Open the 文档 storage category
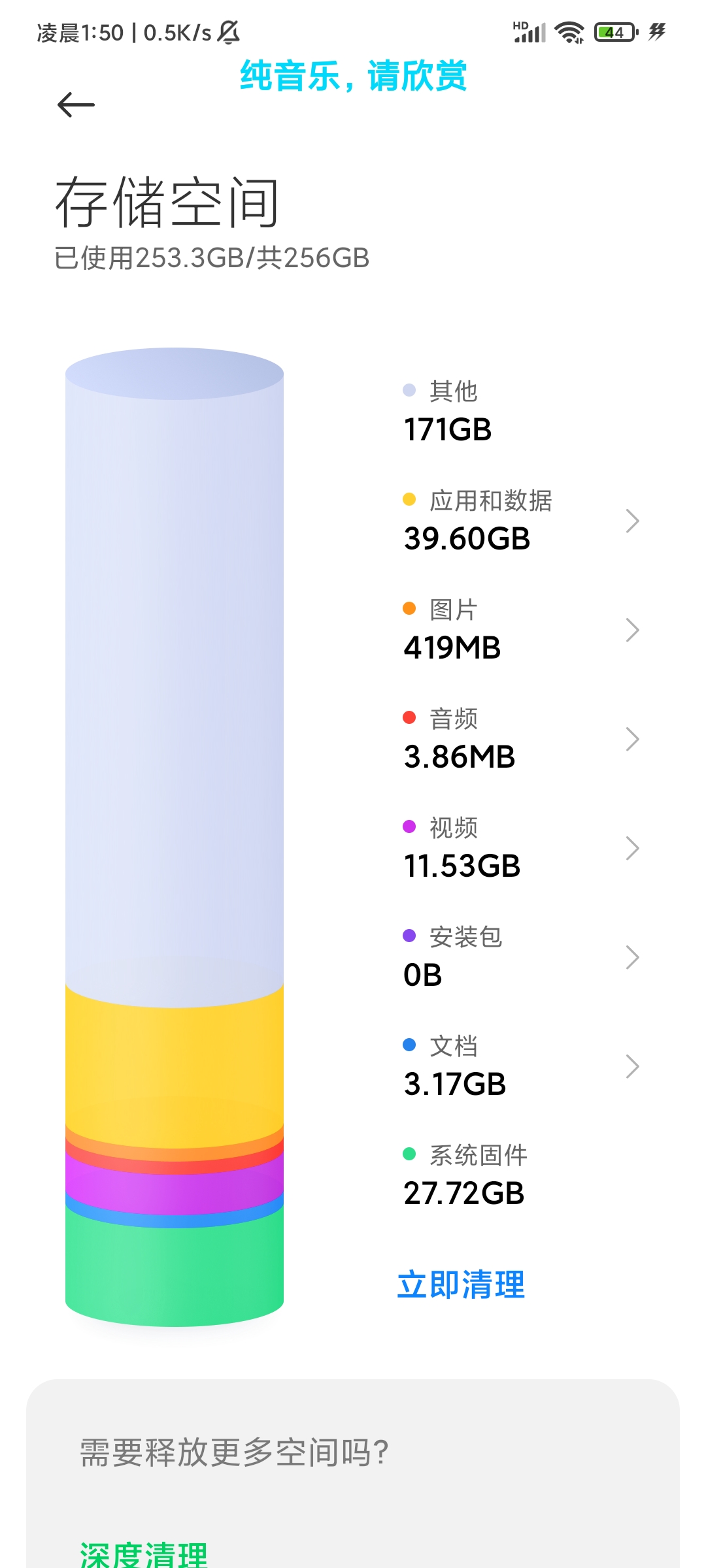The height and width of the screenshot is (1568, 706). click(x=521, y=1066)
